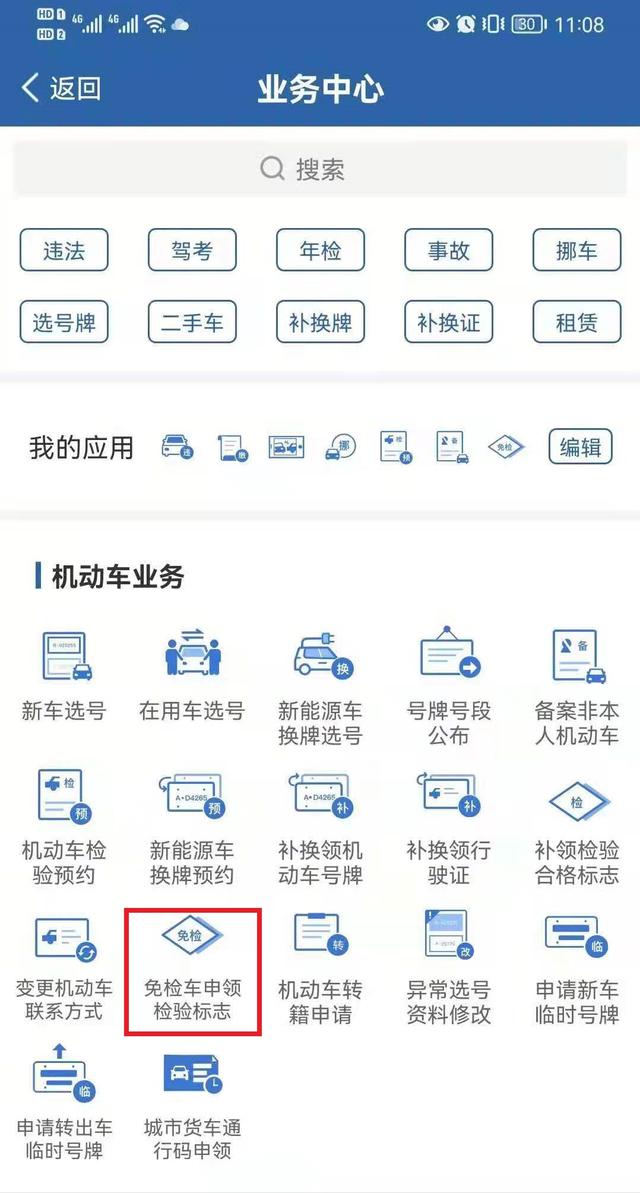Tap the 年检 chip
The height and width of the screenshot is (1193, 640).
click(x=320, y=250)
